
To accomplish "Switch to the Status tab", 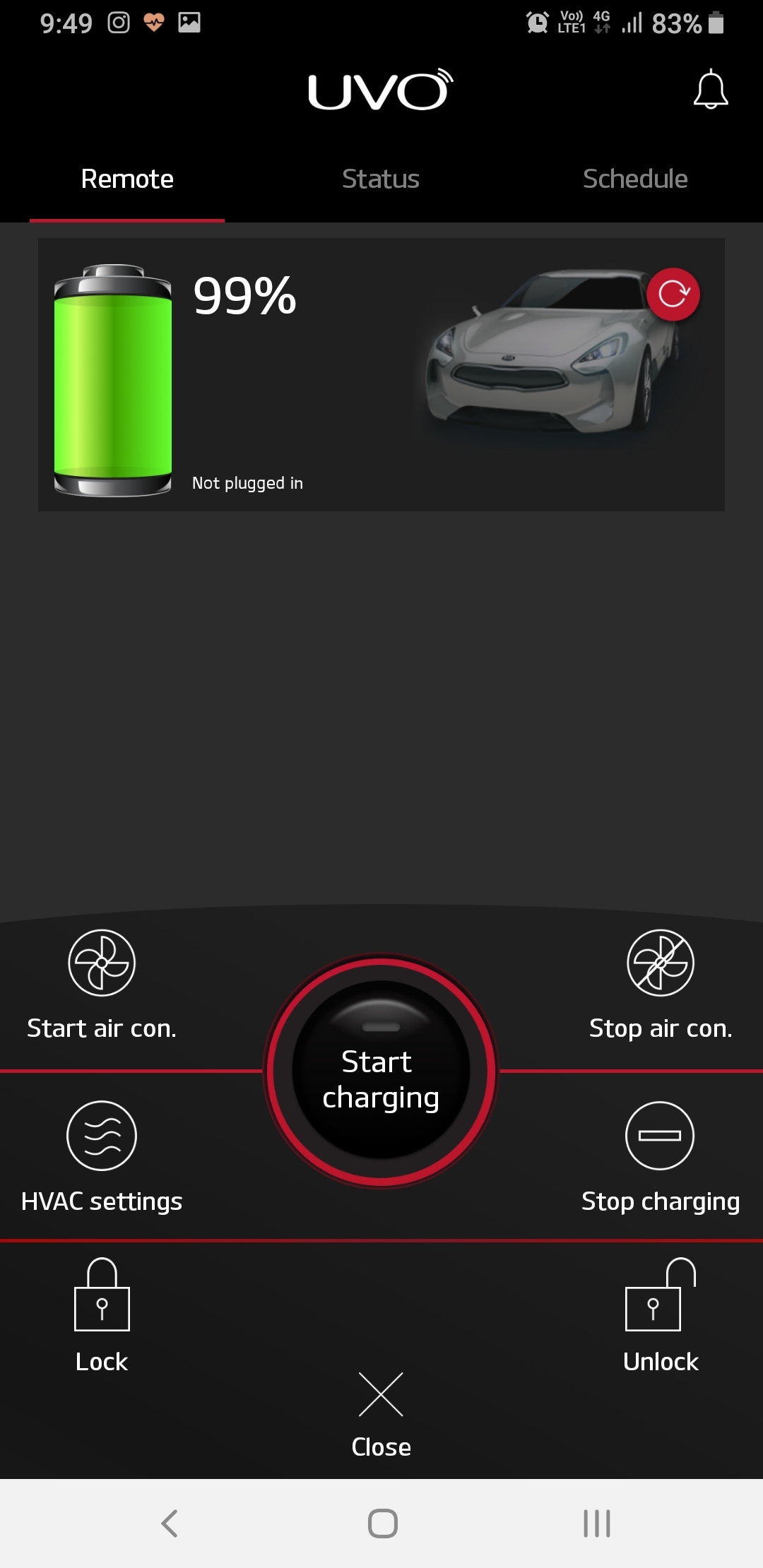I will [x=381, y=179].
